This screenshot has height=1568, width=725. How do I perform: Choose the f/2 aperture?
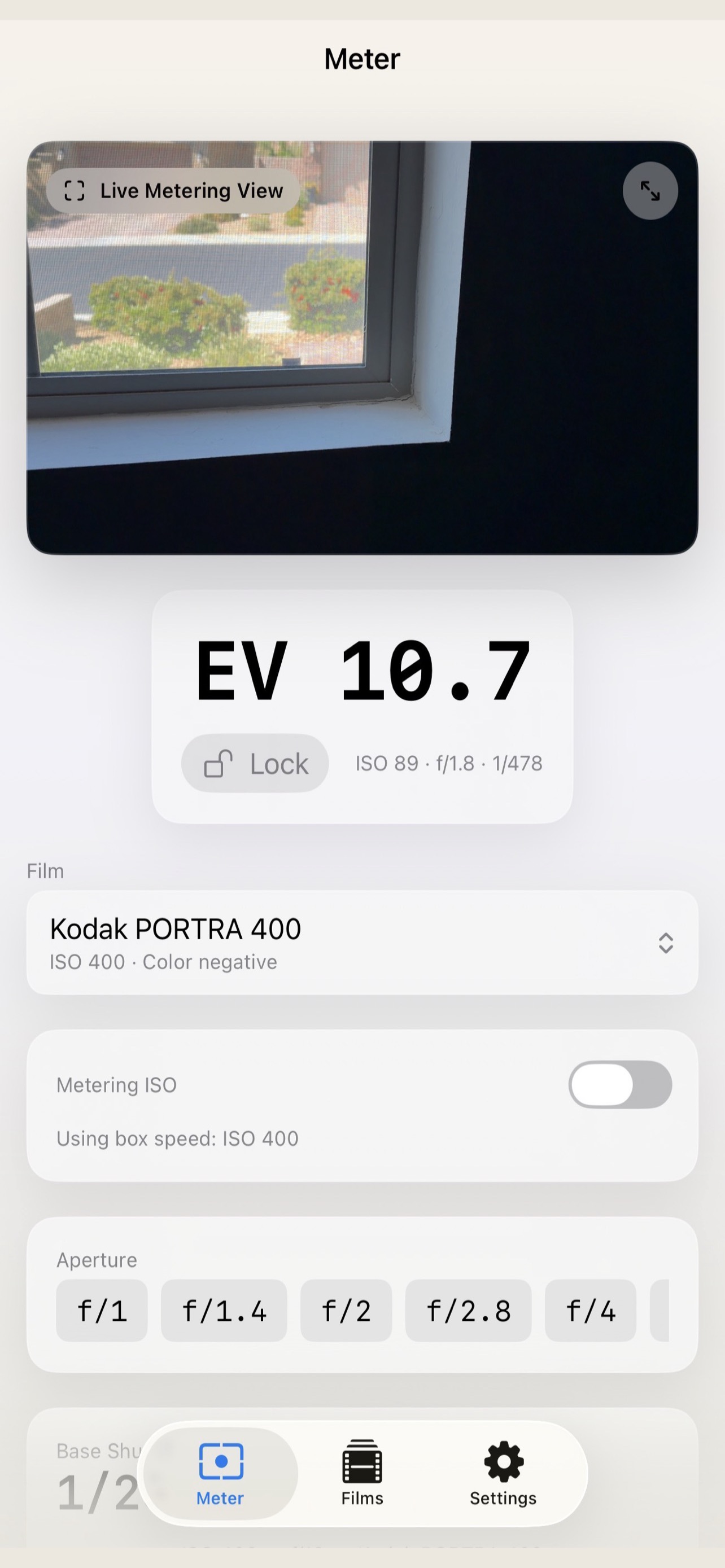[346, 1311]
